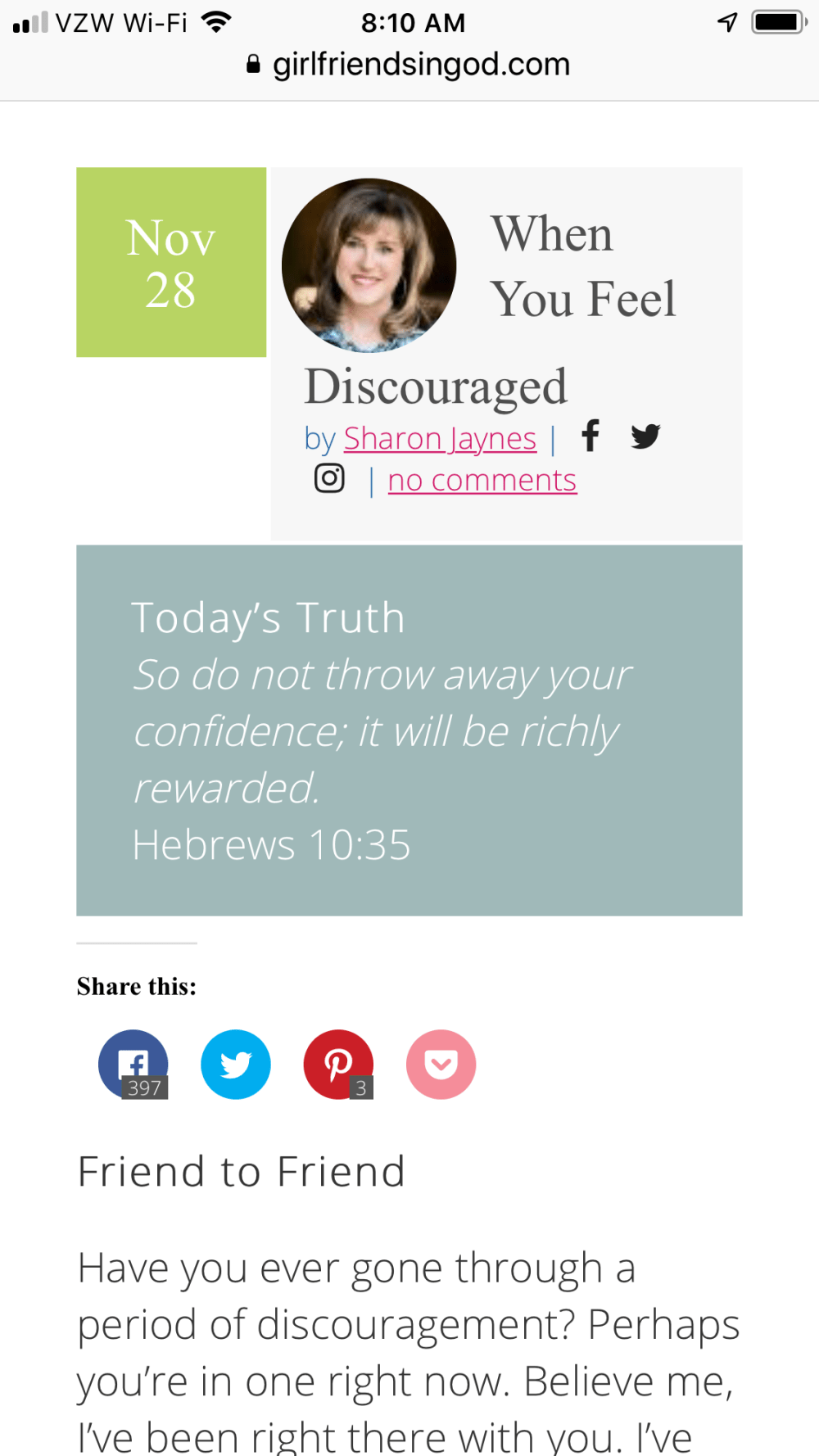Open the author's Instagram icon
This screenshot has height=1456, width=819.
point(329,478)
